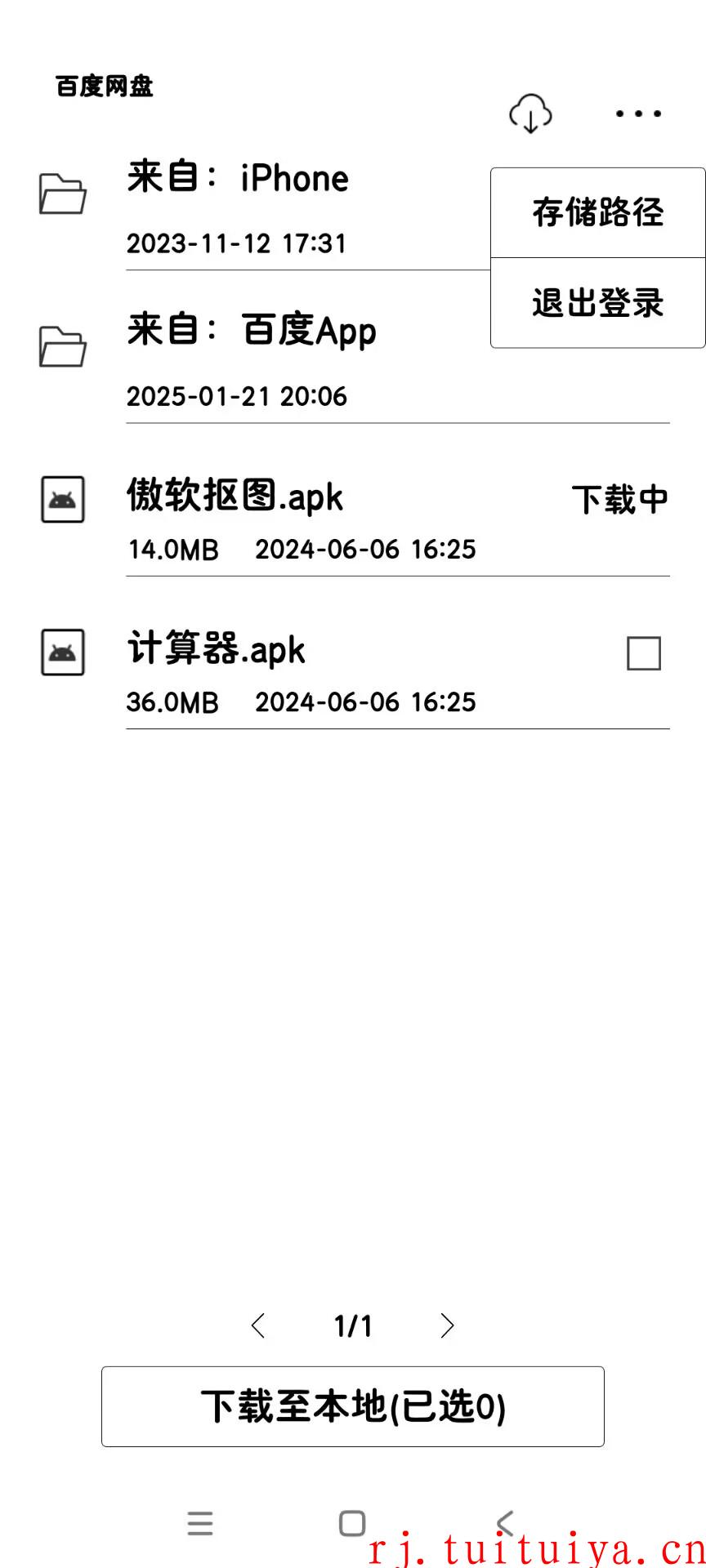Choose 退出登录 to log out
The width and height of the screenshot is (706, 1568).
[598, 303]
